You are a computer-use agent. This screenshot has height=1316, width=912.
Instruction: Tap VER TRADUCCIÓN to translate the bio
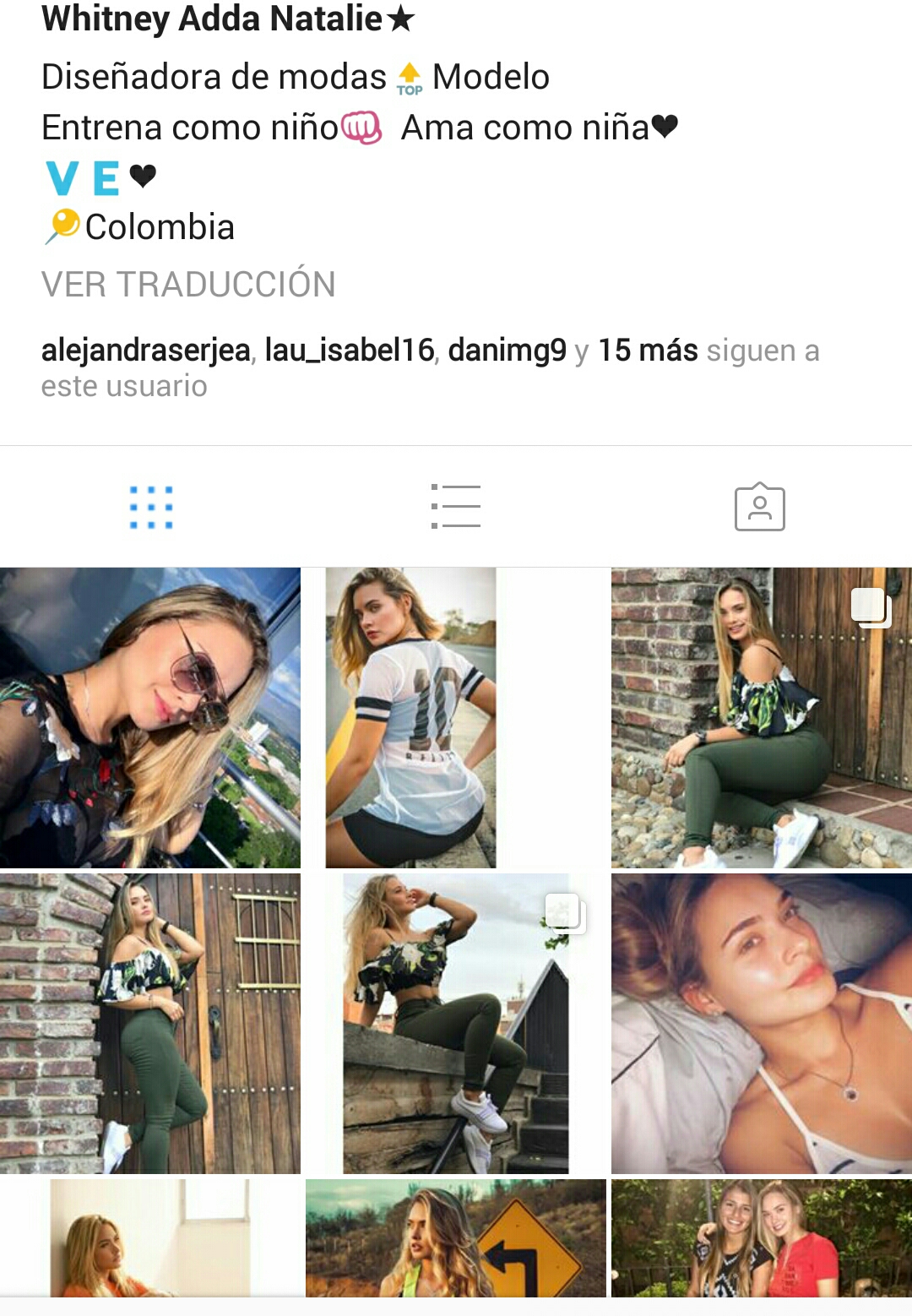[188, 285]
